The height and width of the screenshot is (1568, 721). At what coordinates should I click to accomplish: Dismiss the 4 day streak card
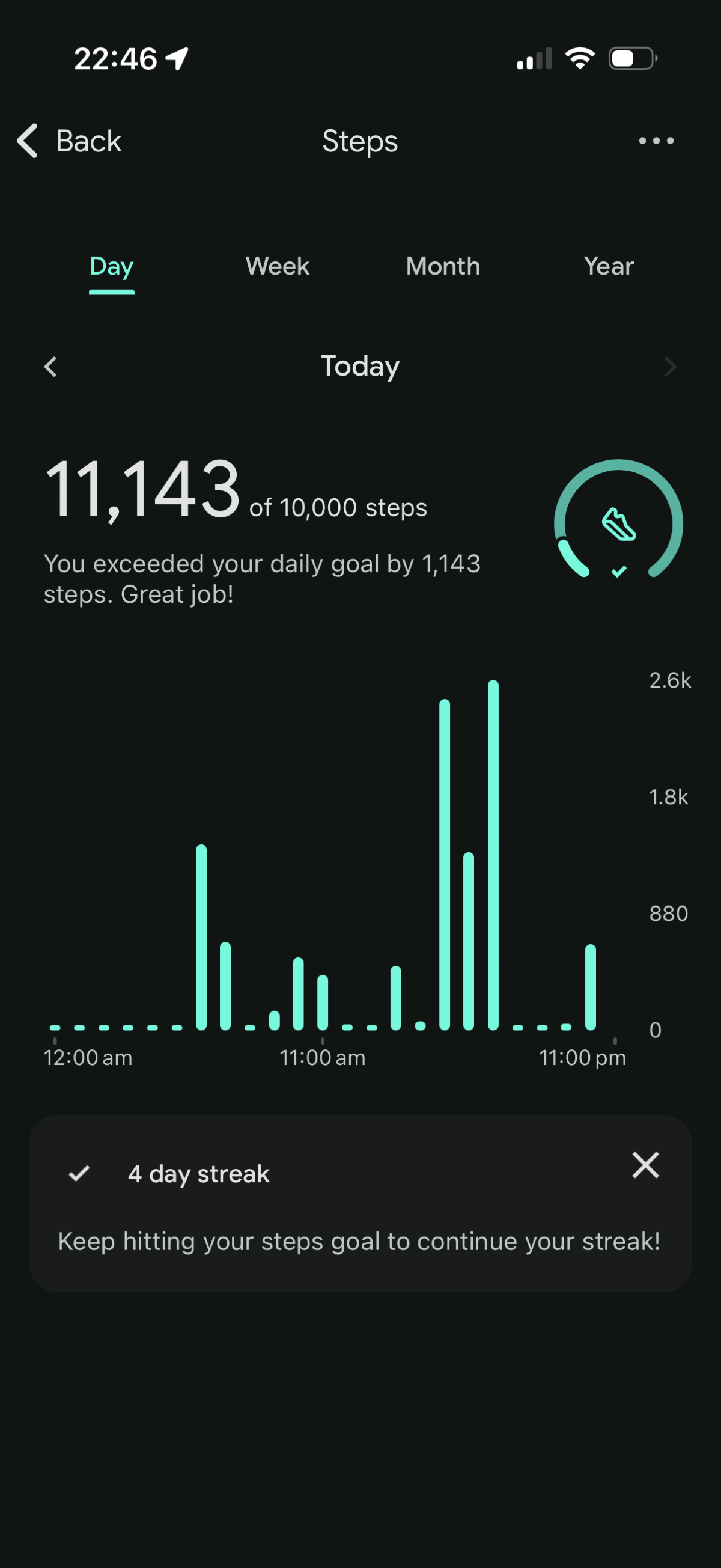point(645,1165)
